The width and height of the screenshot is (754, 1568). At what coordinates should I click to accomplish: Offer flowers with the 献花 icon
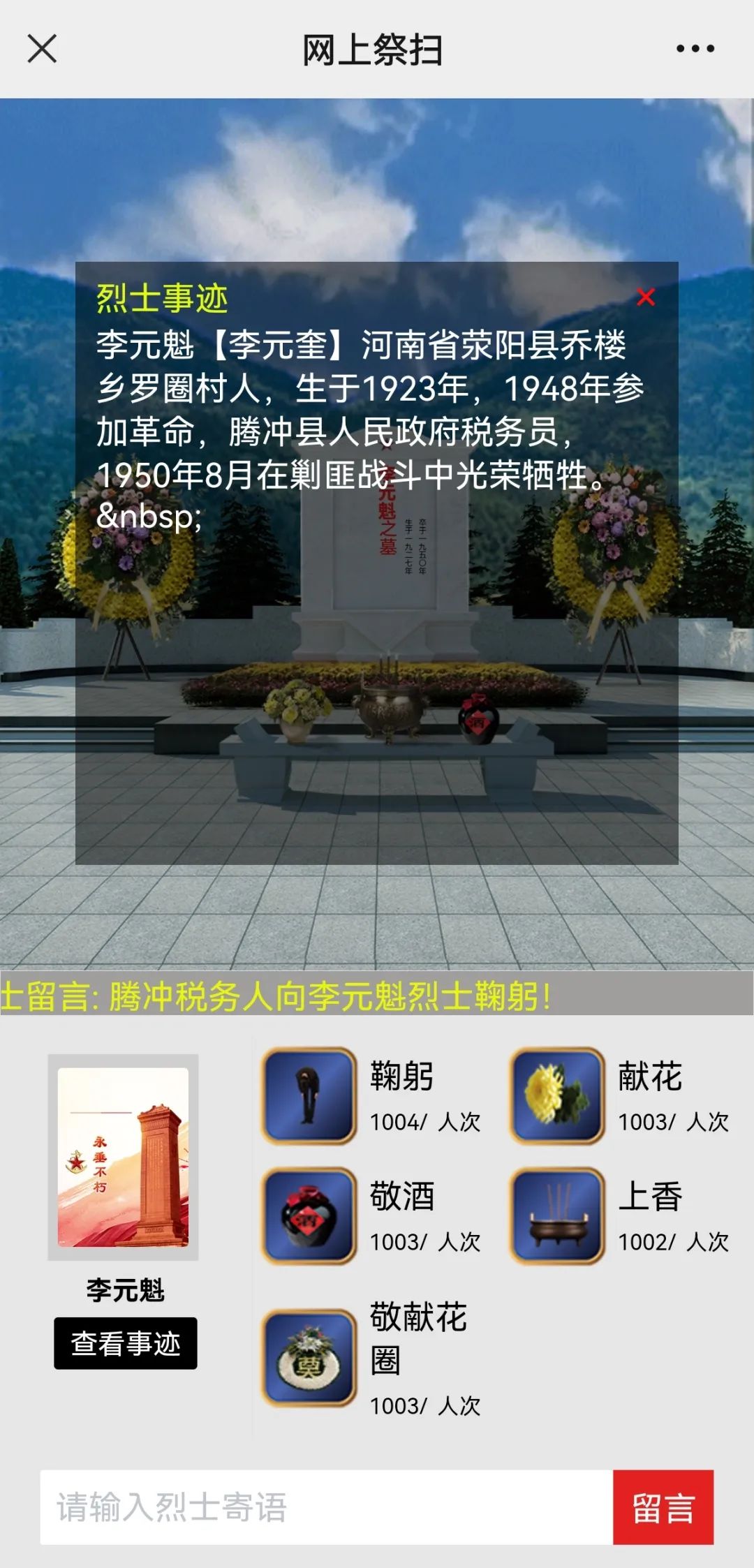pyautogui.click(x=557, y=1095)
